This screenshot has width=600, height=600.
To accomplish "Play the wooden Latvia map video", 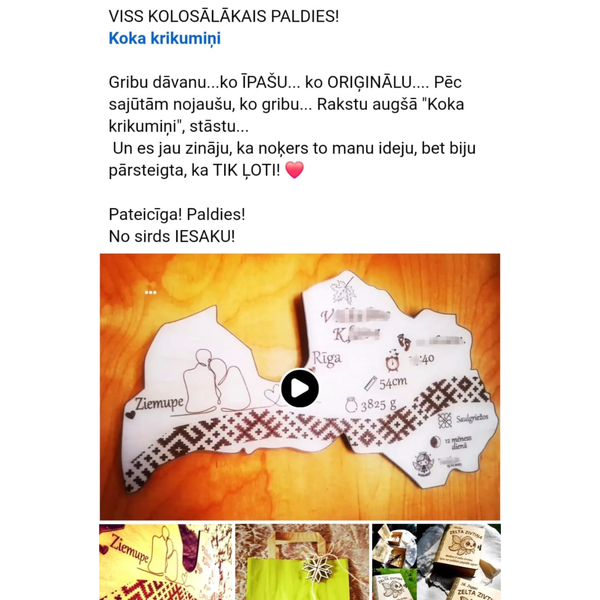I will 300,388.
